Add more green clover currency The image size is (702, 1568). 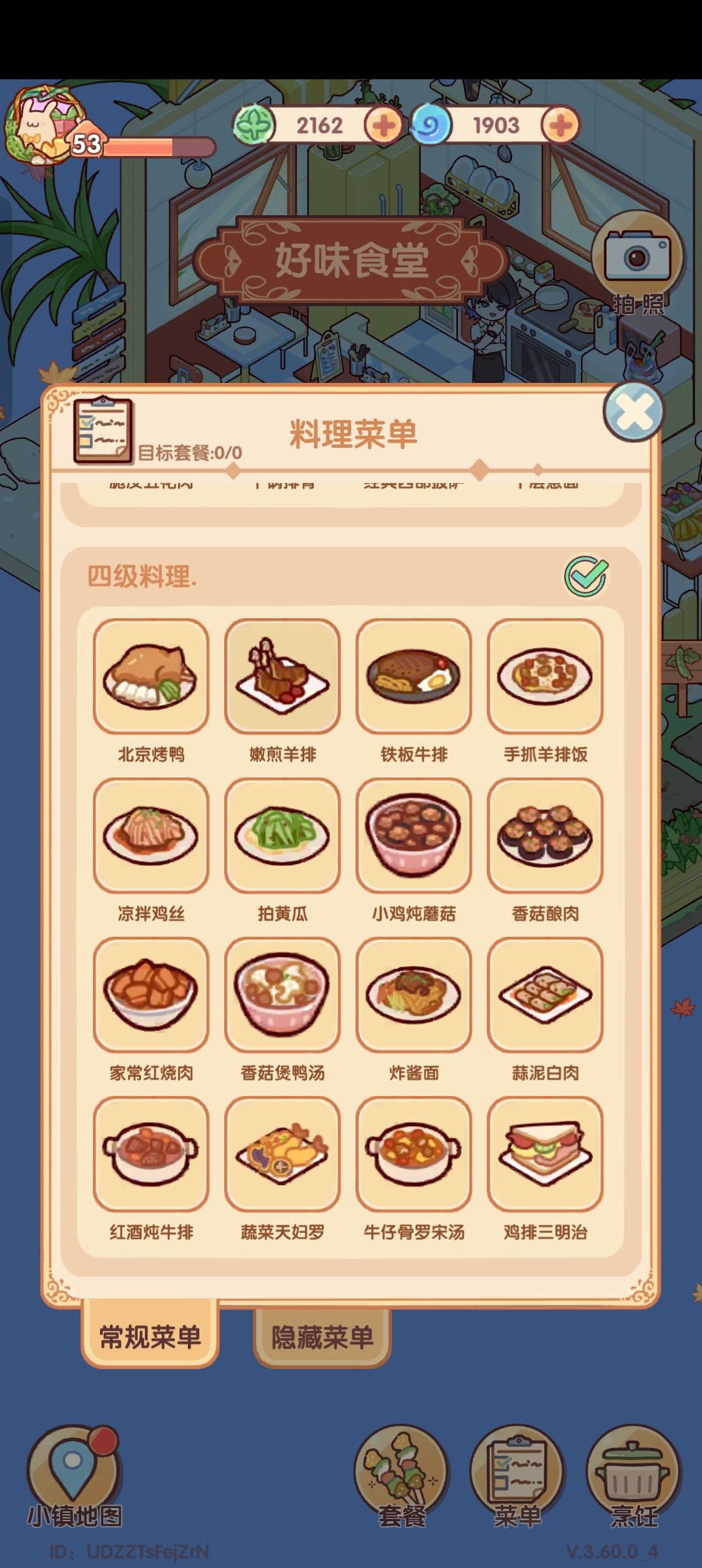point(383,125)
